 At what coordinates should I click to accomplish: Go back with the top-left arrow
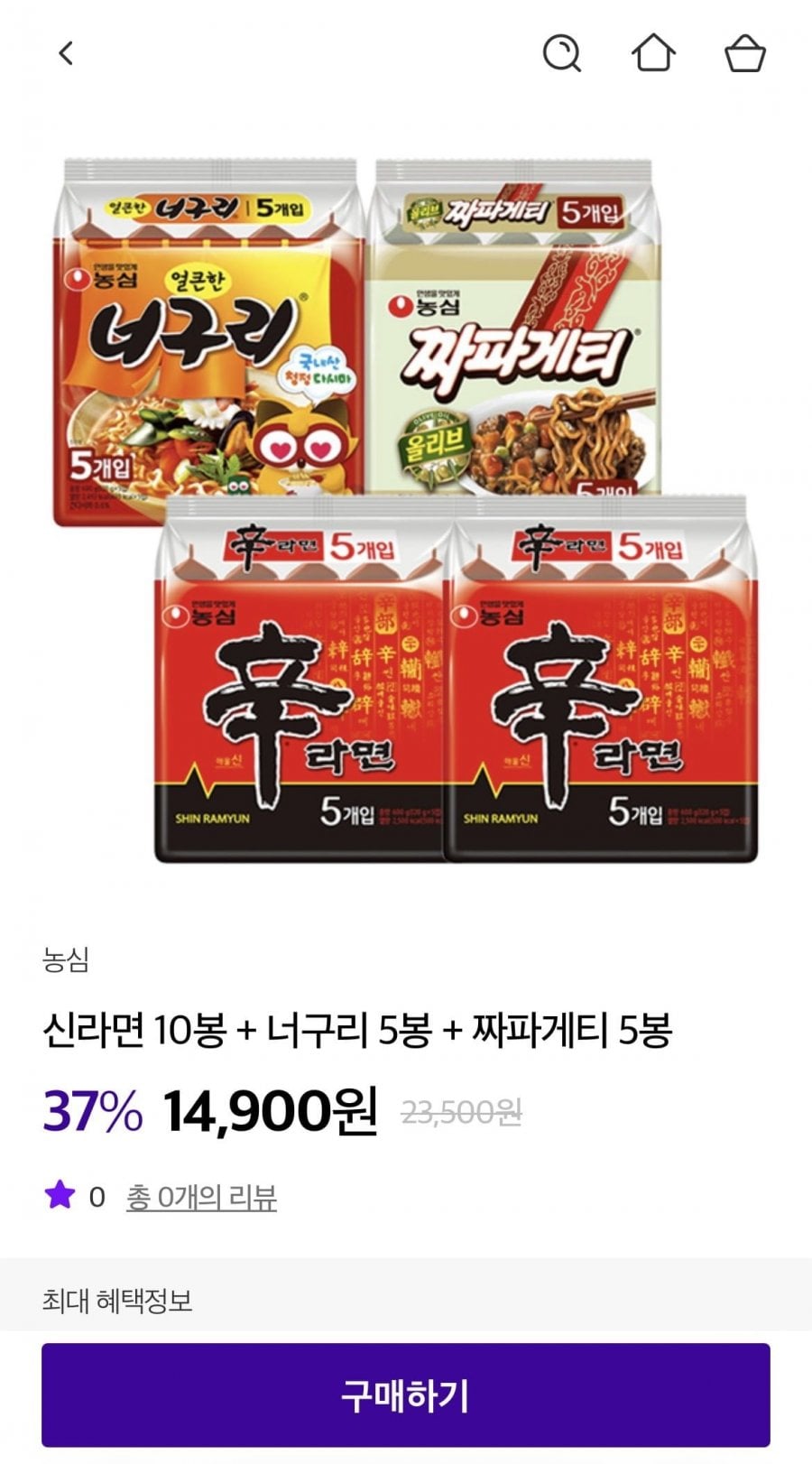click(x=66, y=53)
